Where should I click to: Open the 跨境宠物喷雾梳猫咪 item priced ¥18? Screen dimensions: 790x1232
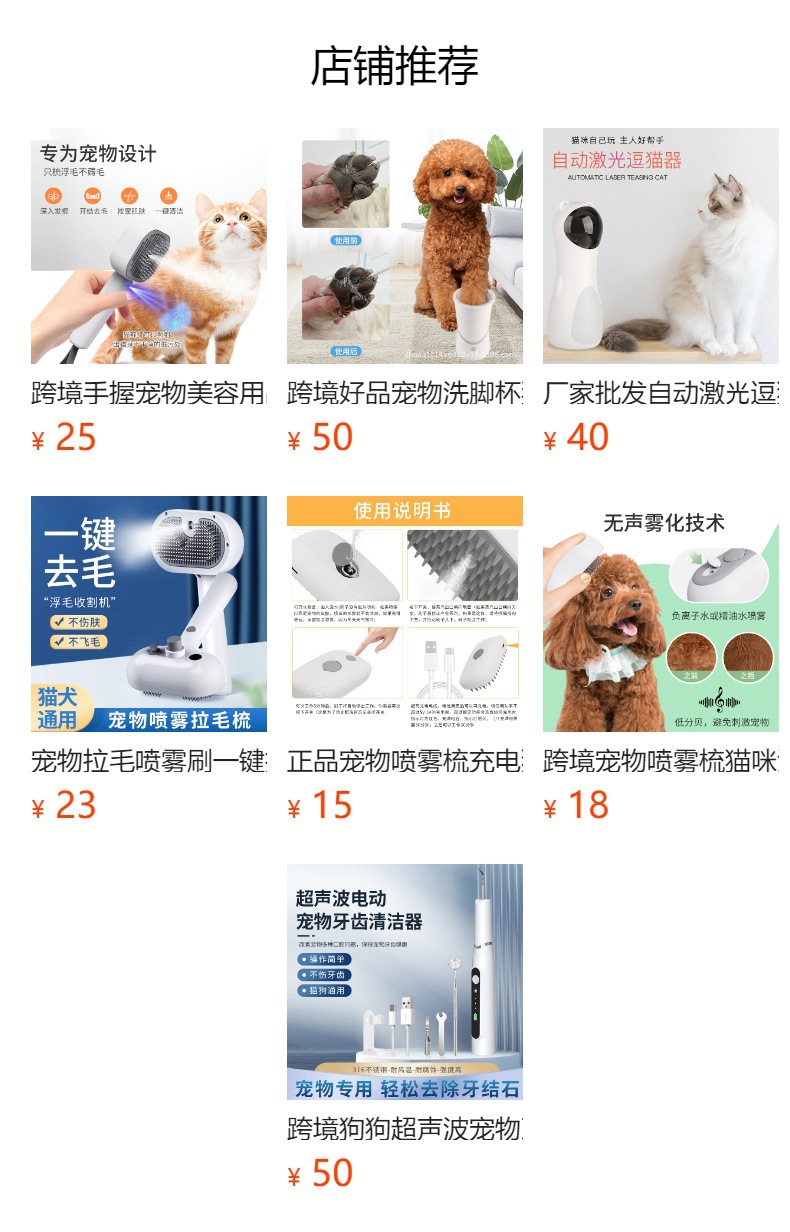pyautogui.click(x=661, y=660)
